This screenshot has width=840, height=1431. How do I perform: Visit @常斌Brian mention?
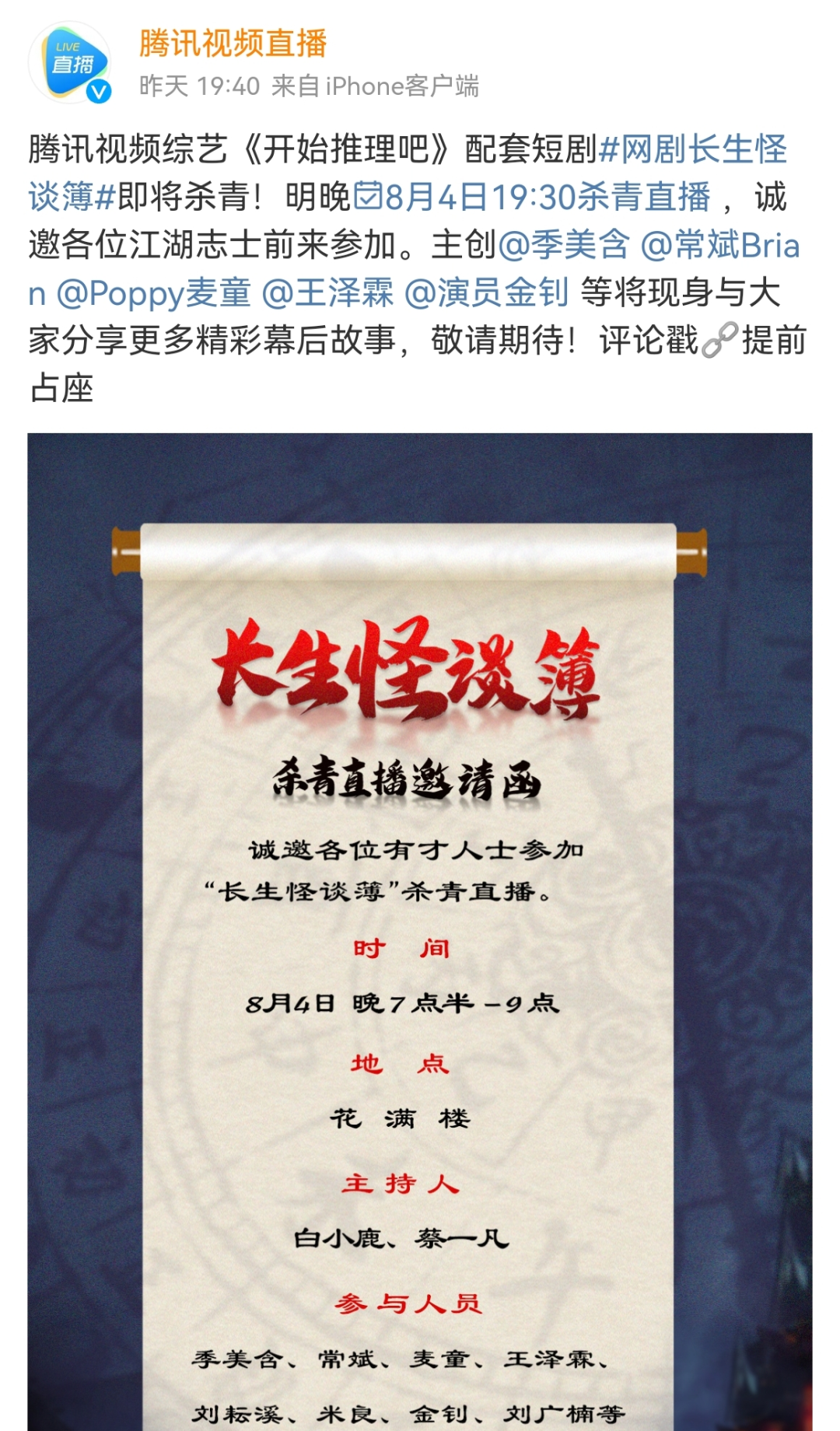click(x=719, y=246)
